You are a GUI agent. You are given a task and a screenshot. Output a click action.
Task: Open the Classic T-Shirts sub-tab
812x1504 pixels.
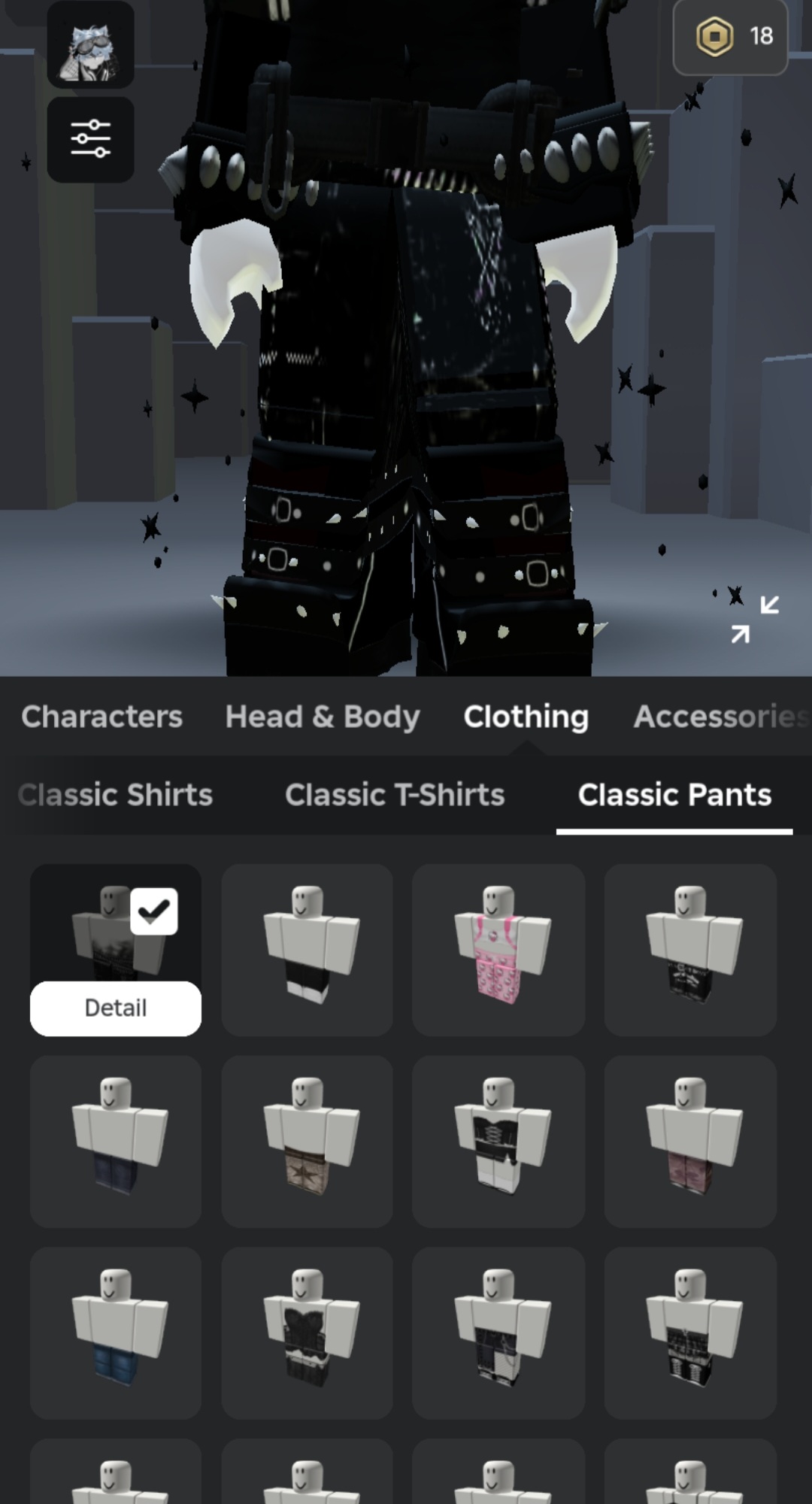click(395, 795)
